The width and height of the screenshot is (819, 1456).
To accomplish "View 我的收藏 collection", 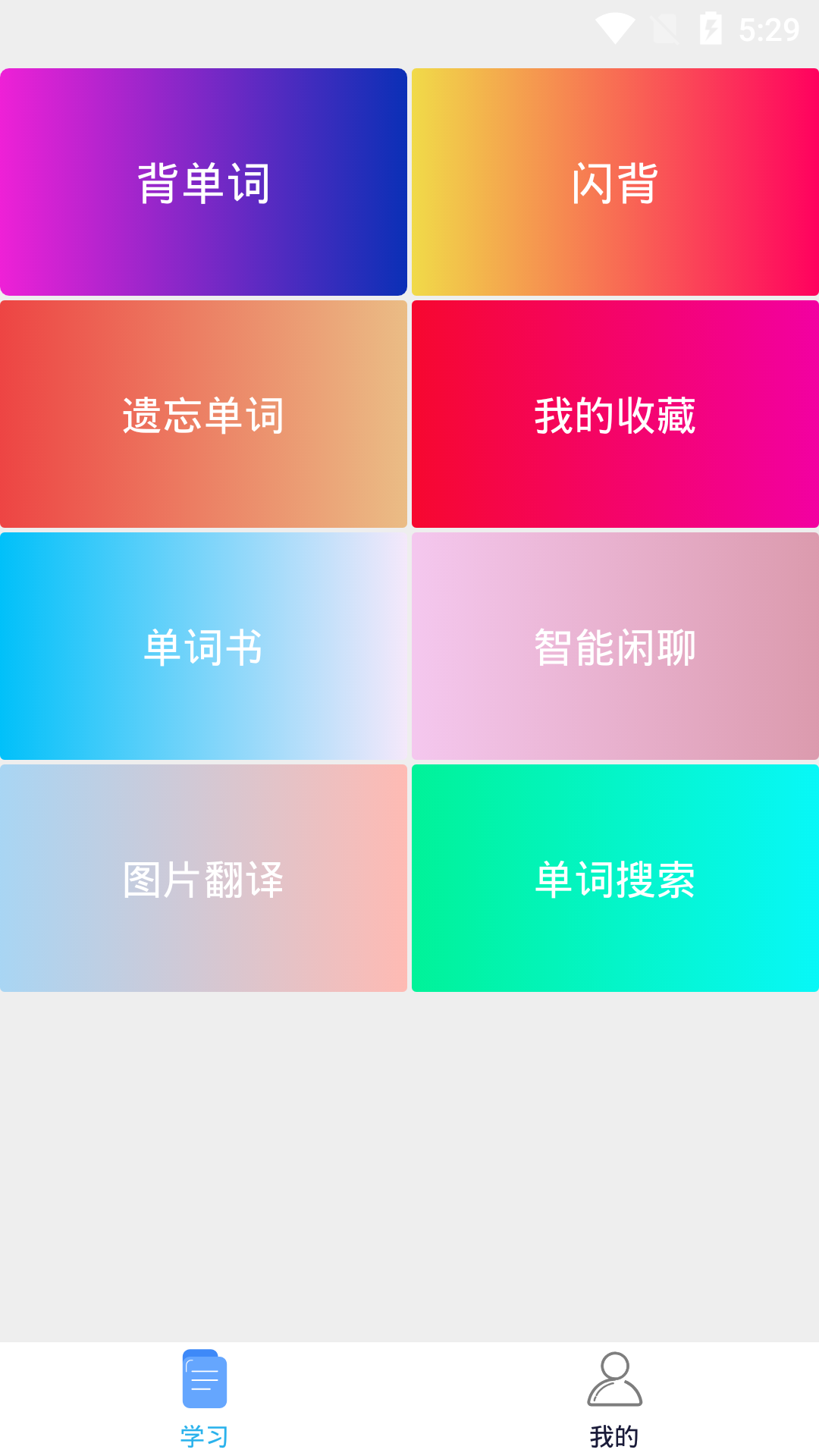I will click(614, 413).
